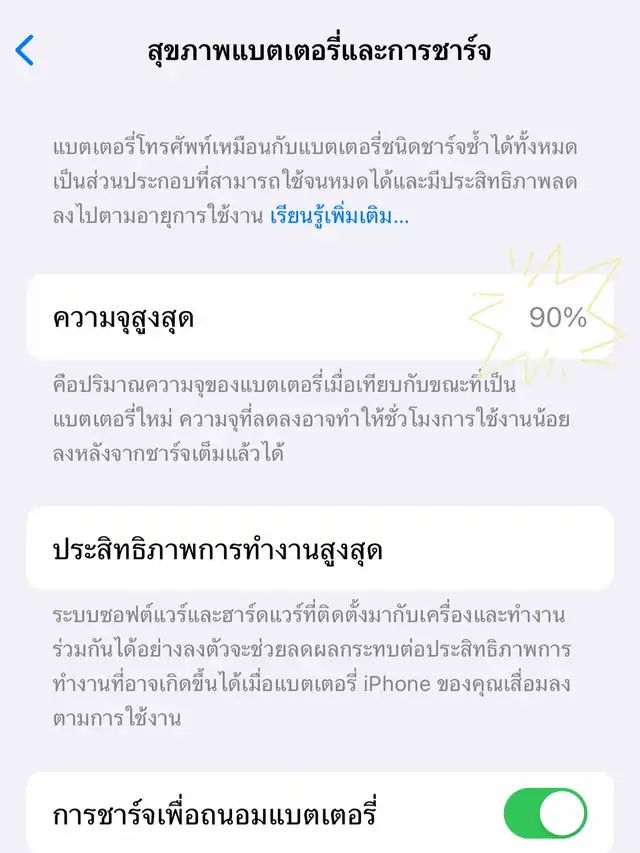Screen dimensions: 640x853
Task: Go back using the blue back arrow
Action: coord(24,50)
